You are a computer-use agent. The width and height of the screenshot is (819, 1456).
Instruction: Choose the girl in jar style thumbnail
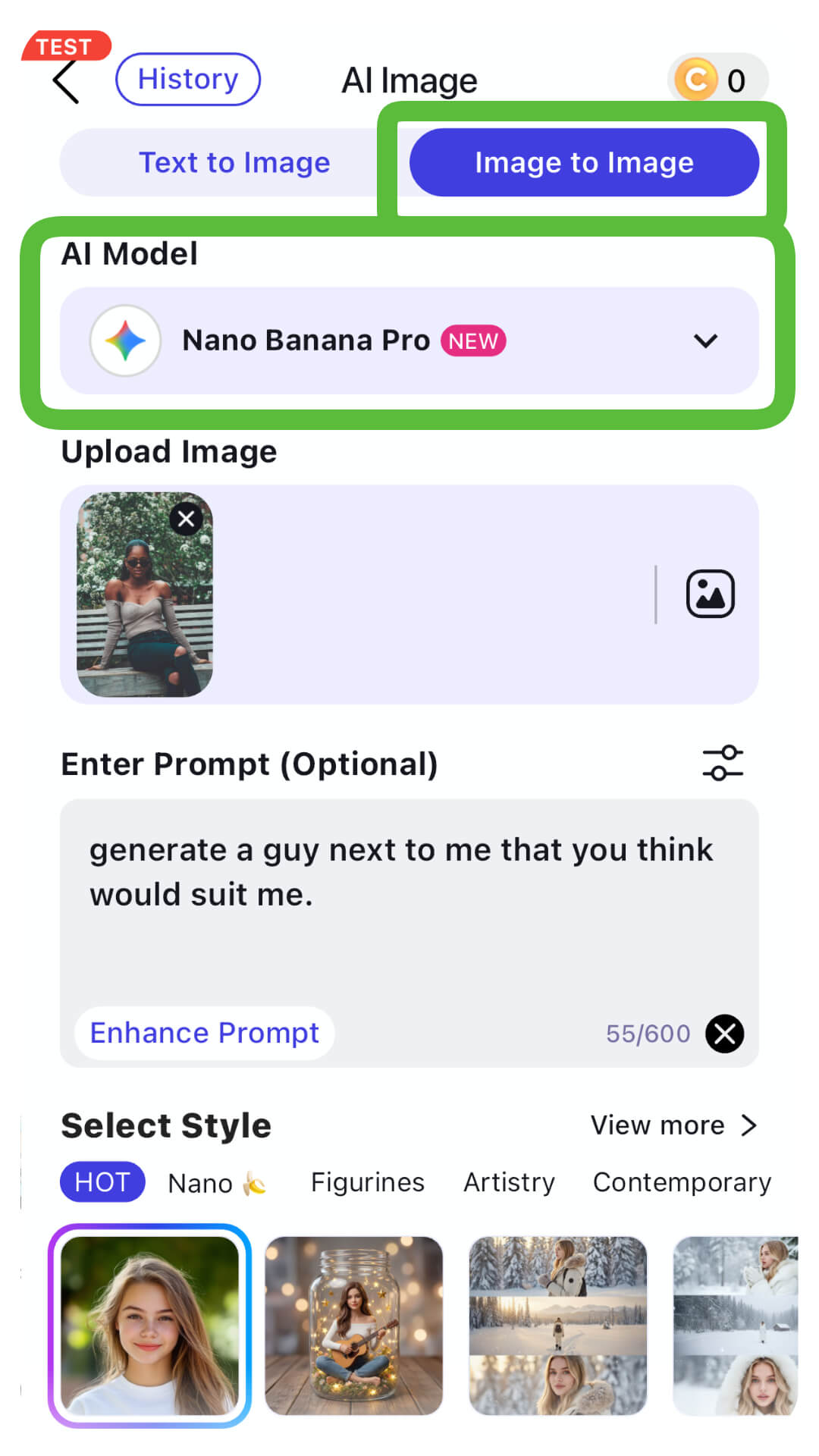click(x=353, y=1326)
